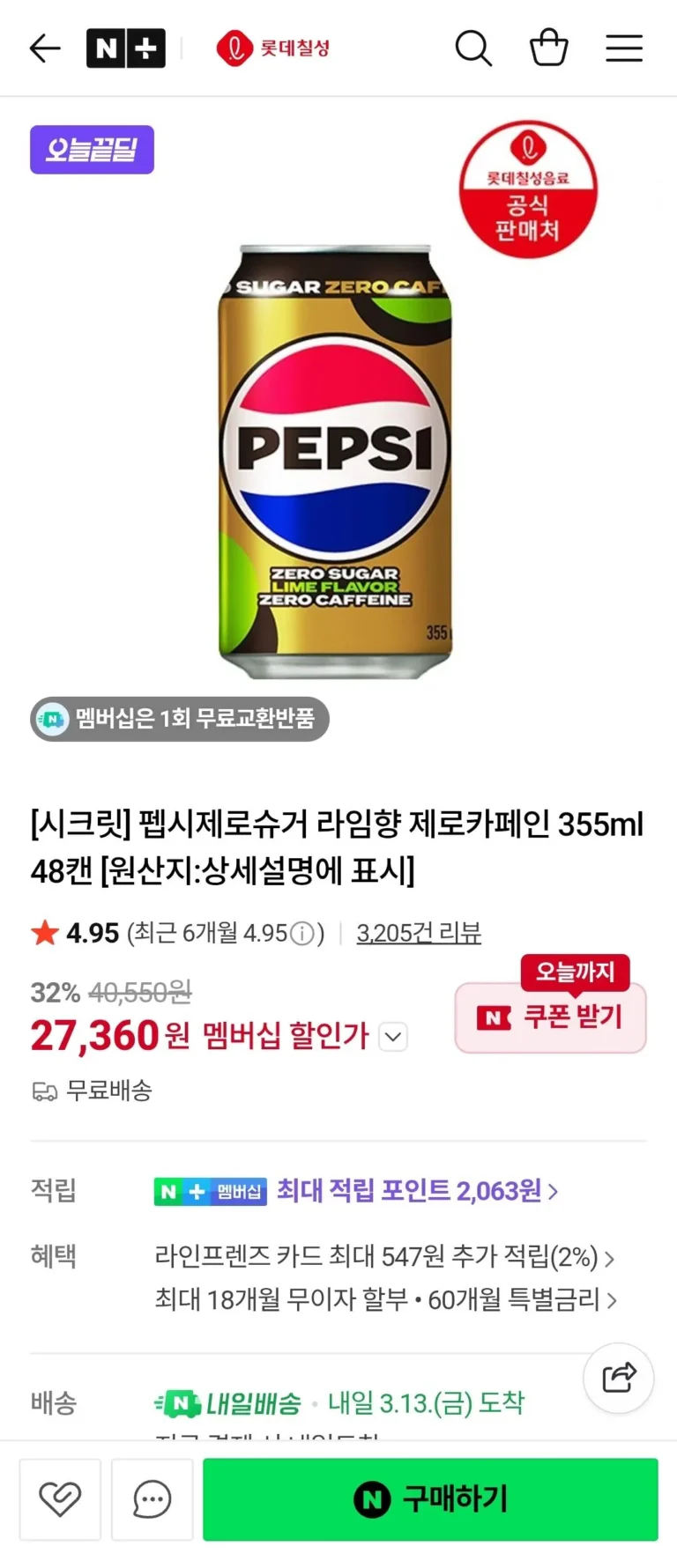
Task: Open 라인프렌즈 카드 추가 적립 benefit
Action: (383, 1256)
